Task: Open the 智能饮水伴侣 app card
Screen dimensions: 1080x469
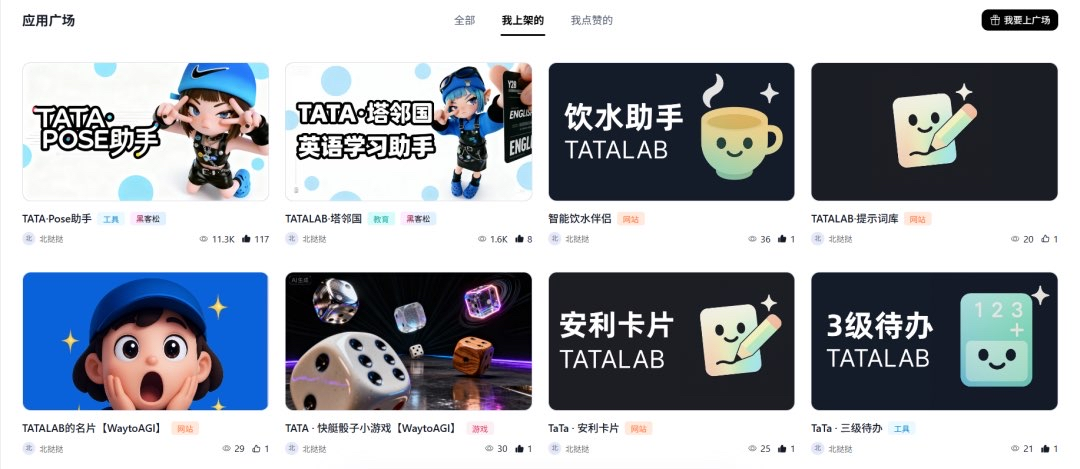Action: [671, 132]
